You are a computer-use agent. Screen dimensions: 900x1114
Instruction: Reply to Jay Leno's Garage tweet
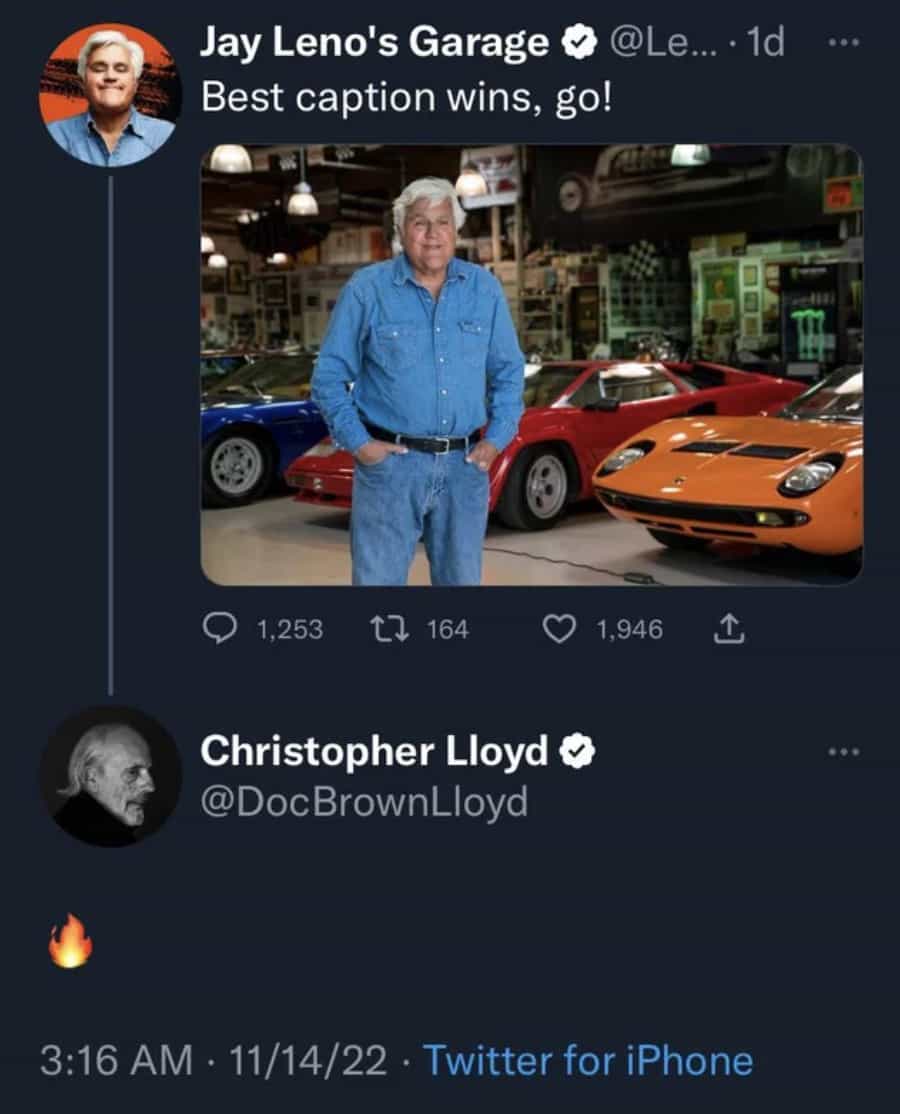pyautogui.click(x=219, y=628)
